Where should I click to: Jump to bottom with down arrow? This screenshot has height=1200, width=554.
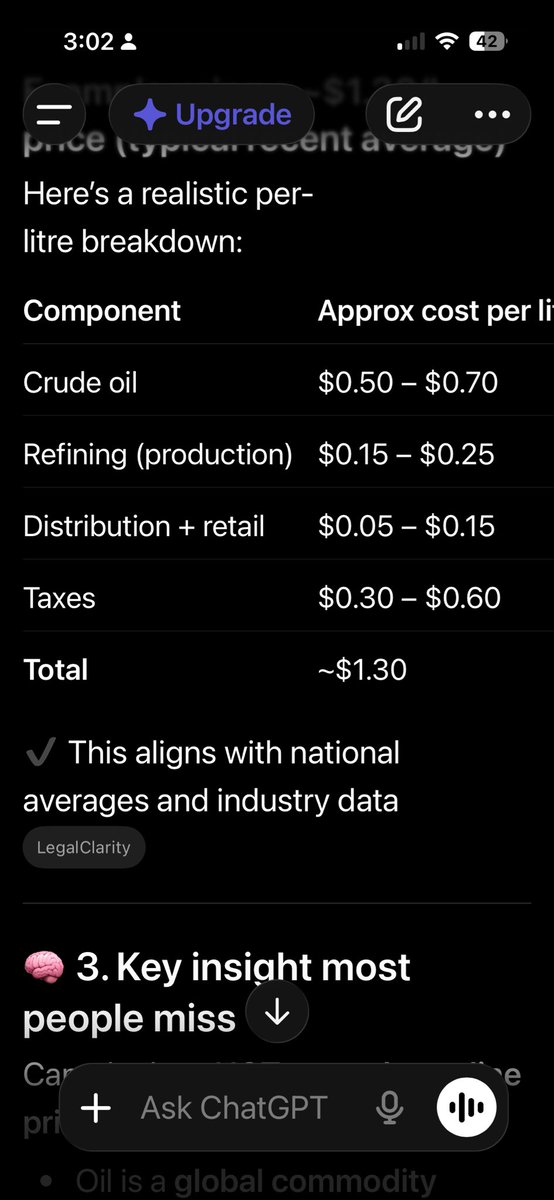coord(277,1014)
